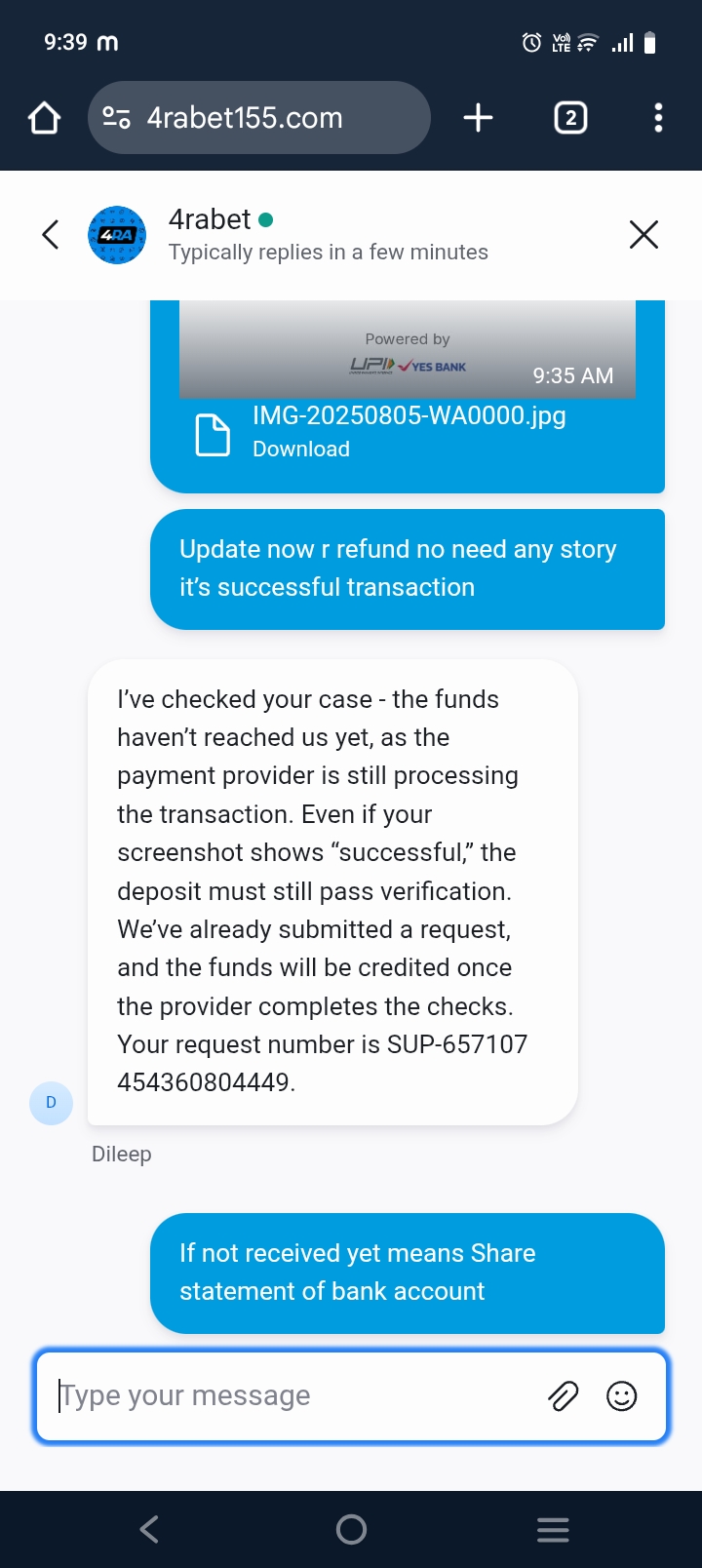This screenshot has width=702, height=1568.
Task: Tap the 4rabet155.com address bar
Action: click(x=259, y=118)
